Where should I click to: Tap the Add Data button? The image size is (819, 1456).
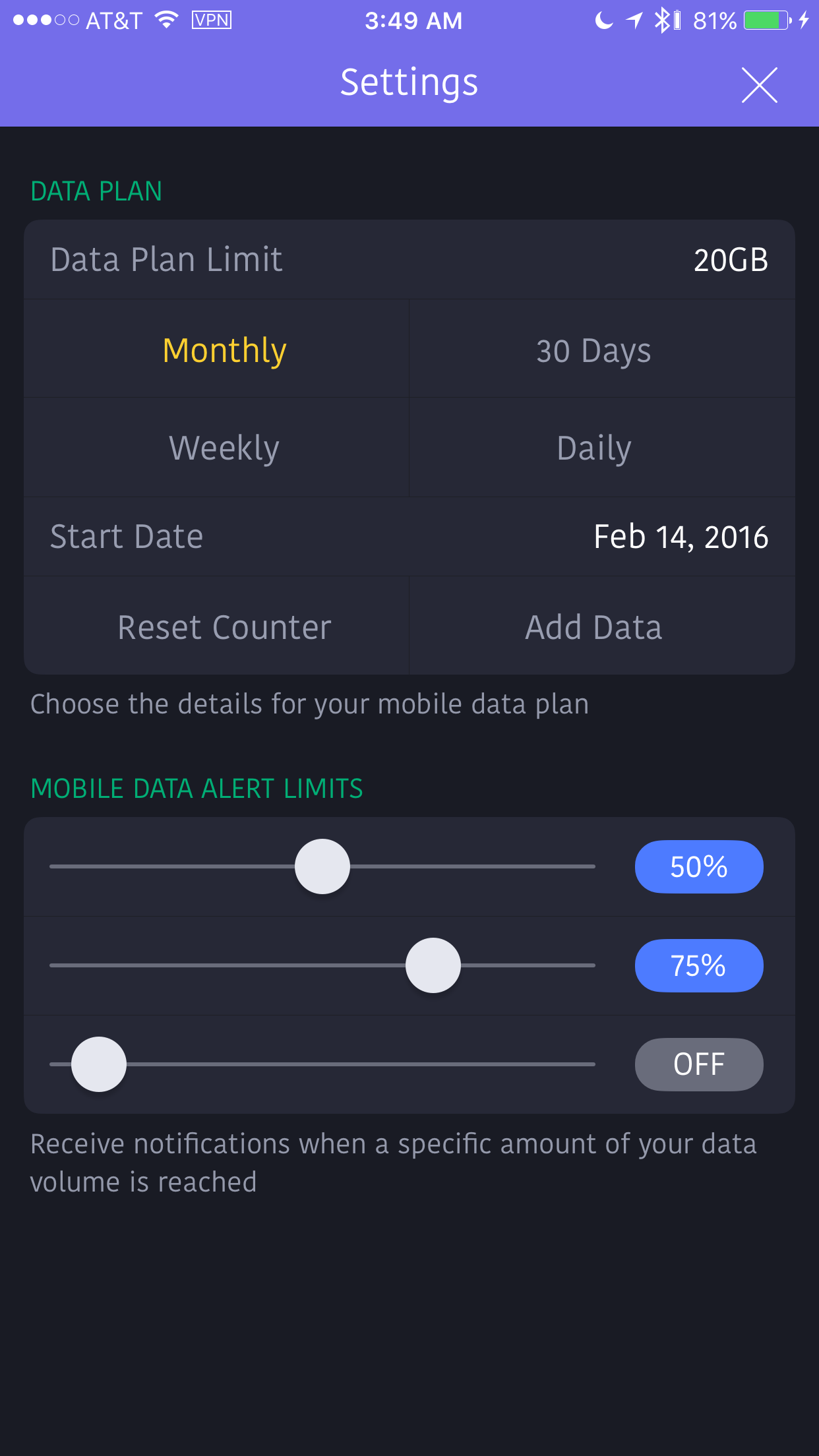(x=593, y=626)
